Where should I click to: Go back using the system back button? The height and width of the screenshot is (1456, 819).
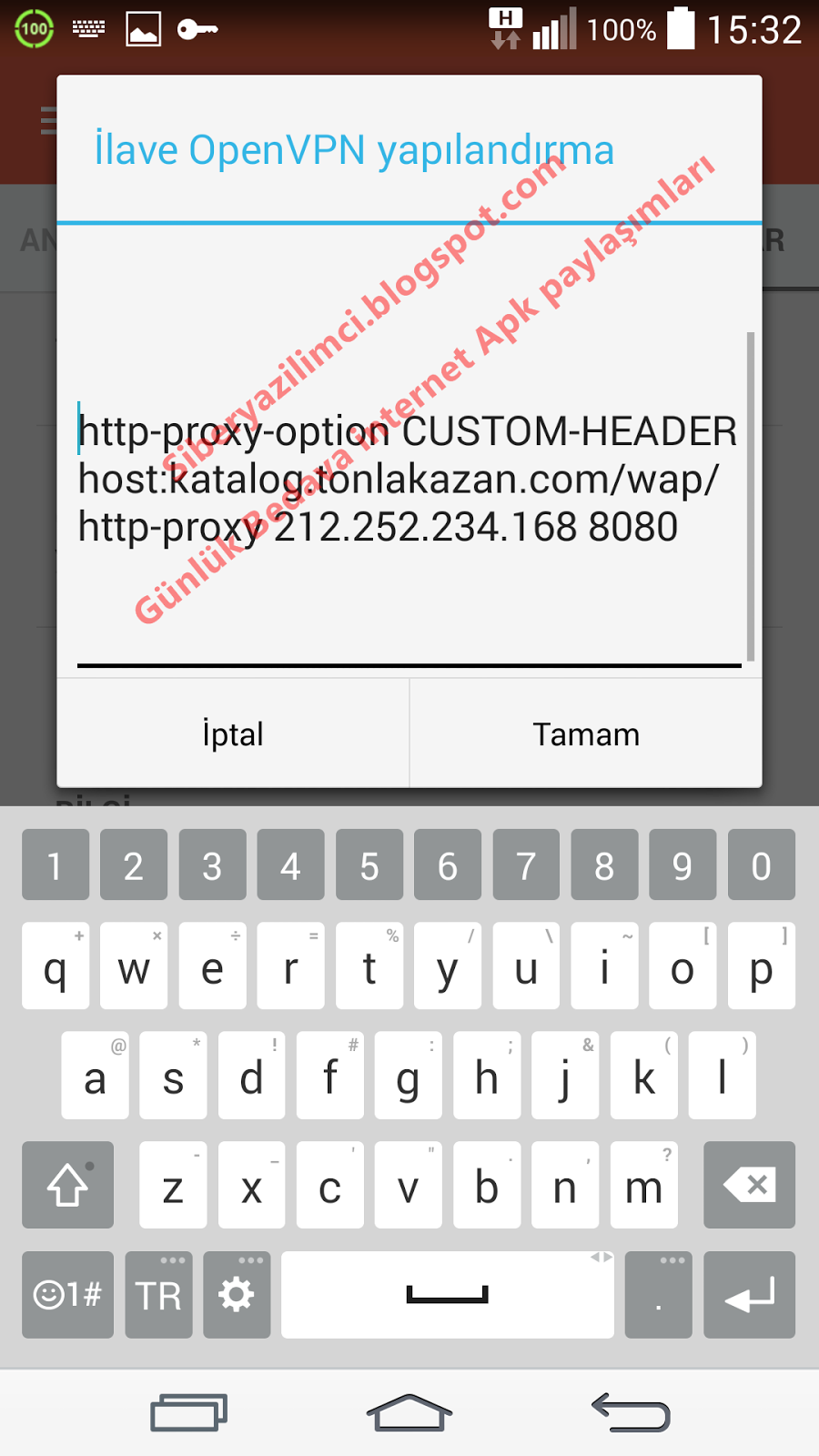(x=631, y=1412)
